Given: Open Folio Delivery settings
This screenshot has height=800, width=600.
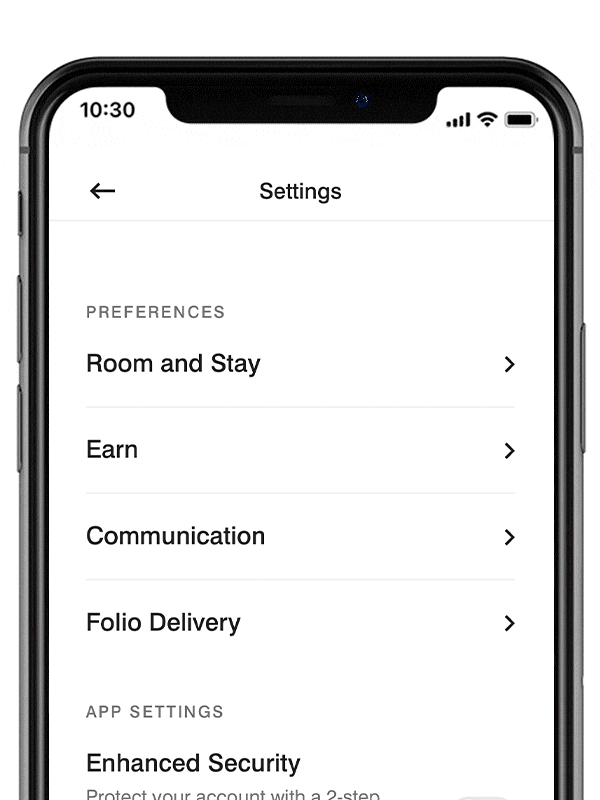Looking at the screenshot, I should click(x=300, y=623).
